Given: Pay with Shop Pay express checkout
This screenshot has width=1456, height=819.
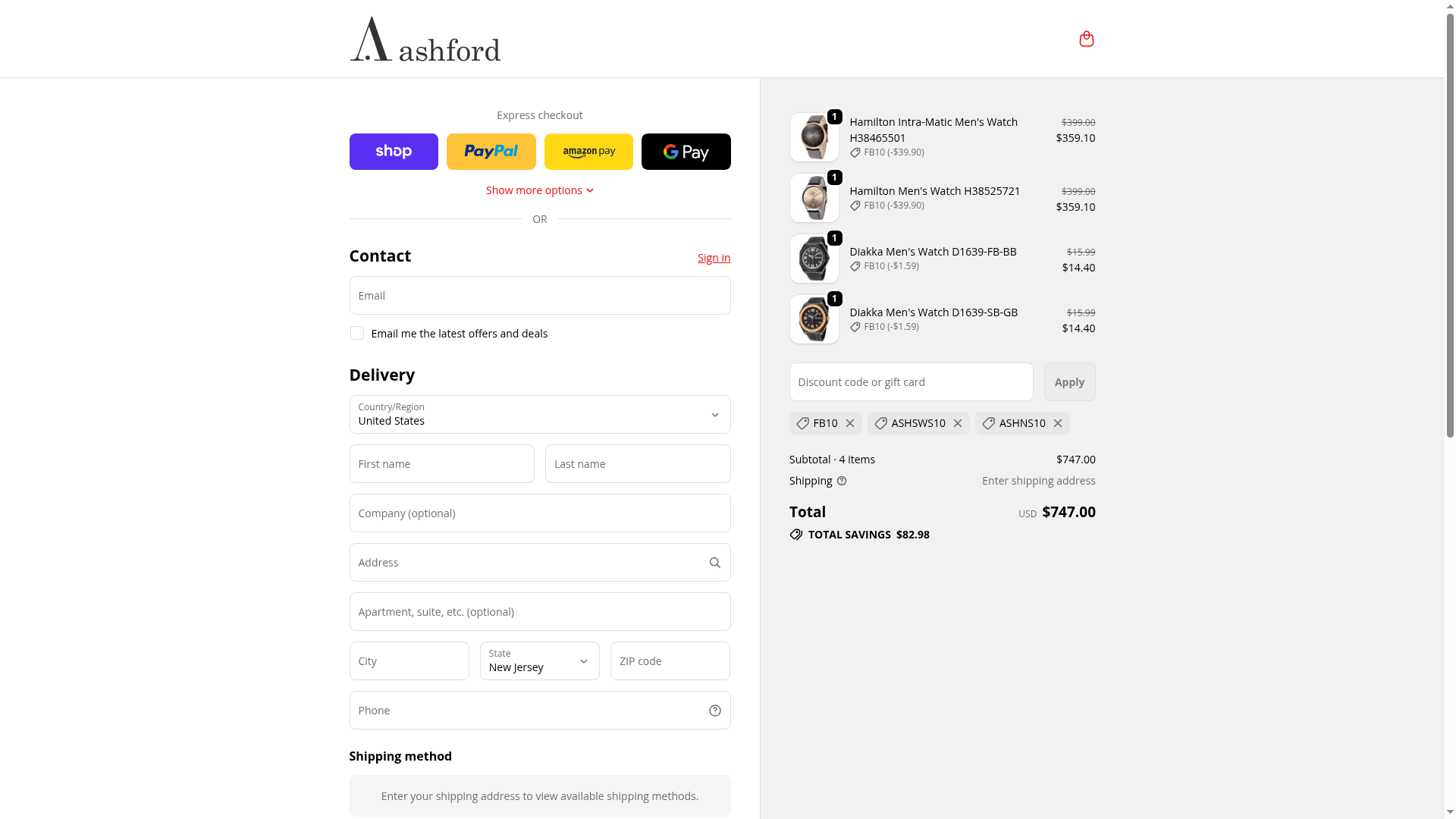Looking at the screenshot, I should pyautogui.click(x=394, y=152).
